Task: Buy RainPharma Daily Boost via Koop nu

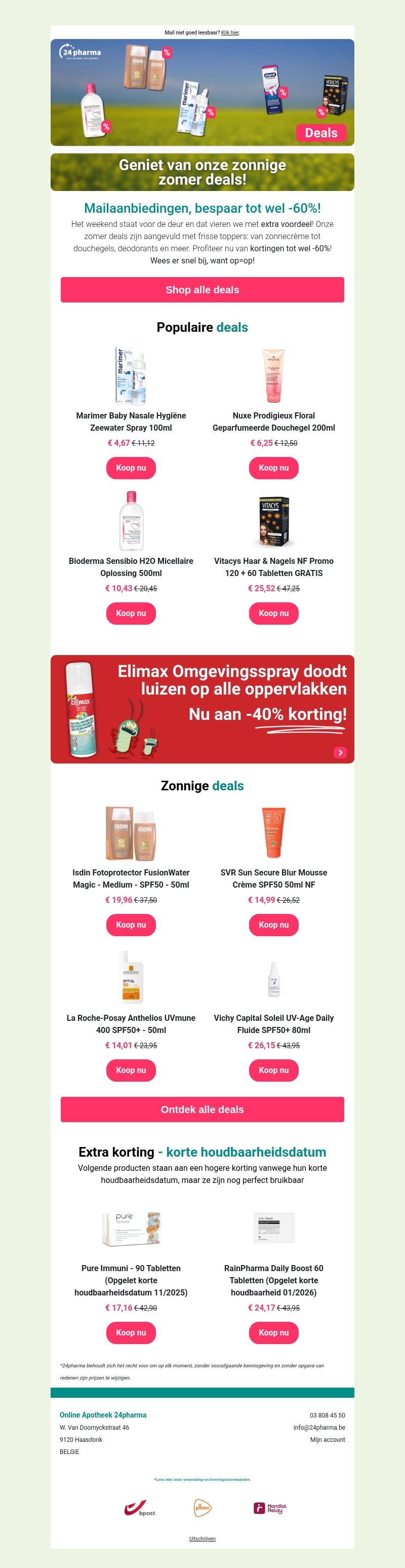Action: [274, 1333]
